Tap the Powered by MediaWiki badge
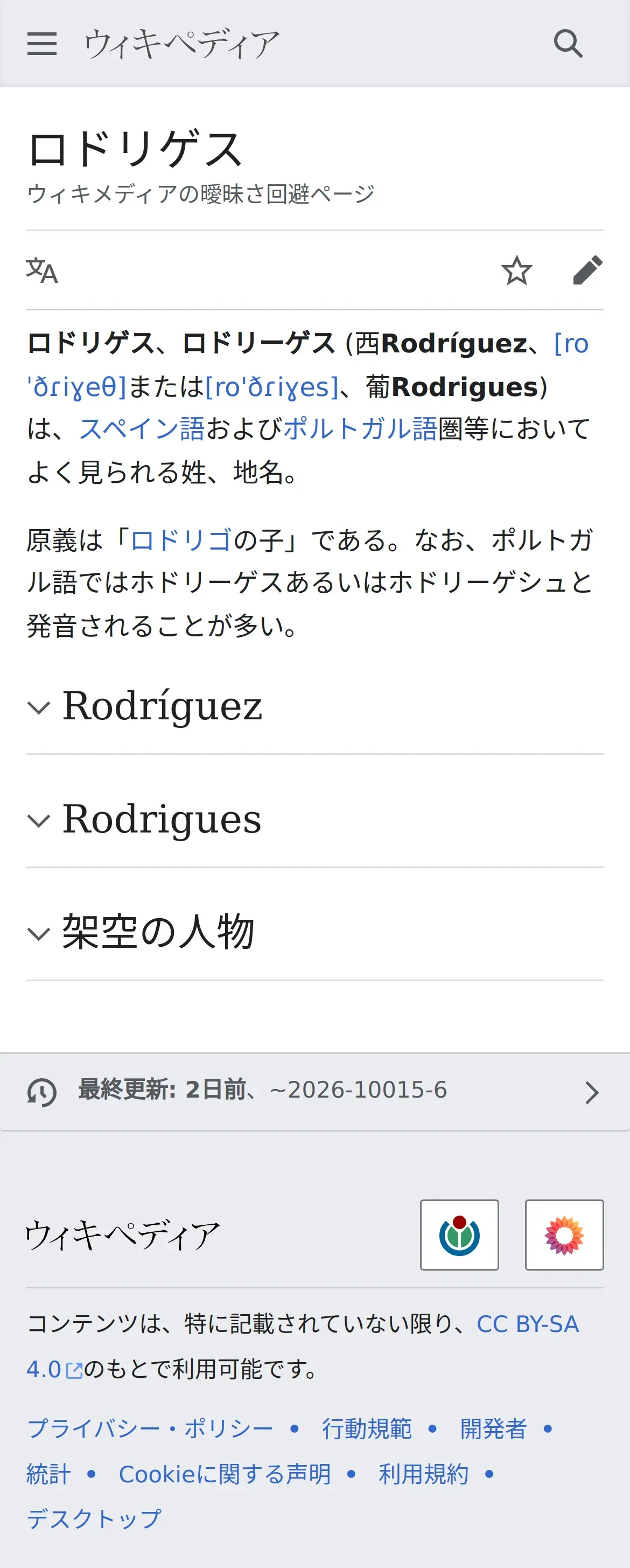The image size is (630, 1568). click(x=564, y=1235)
